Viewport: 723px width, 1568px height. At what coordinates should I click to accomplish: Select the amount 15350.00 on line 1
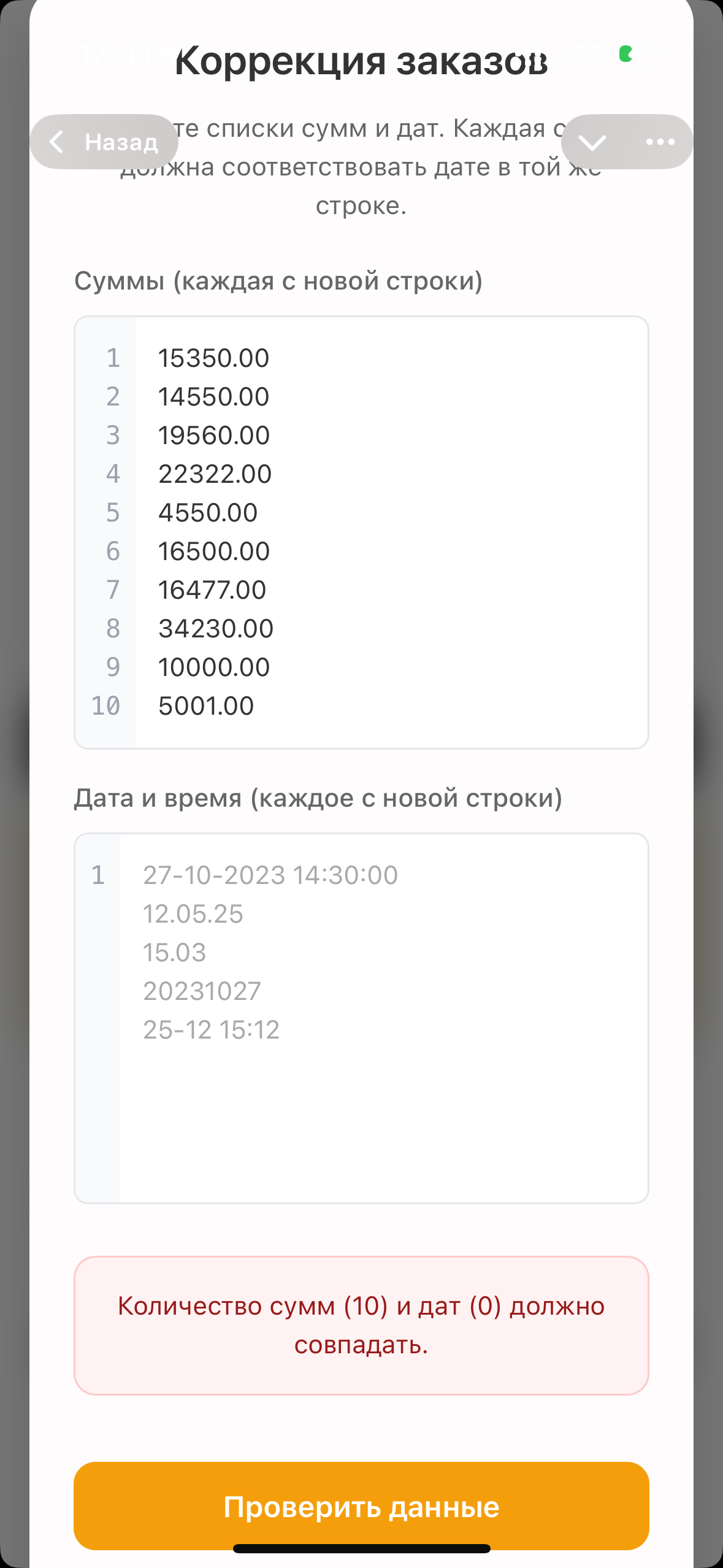(213, 357)
